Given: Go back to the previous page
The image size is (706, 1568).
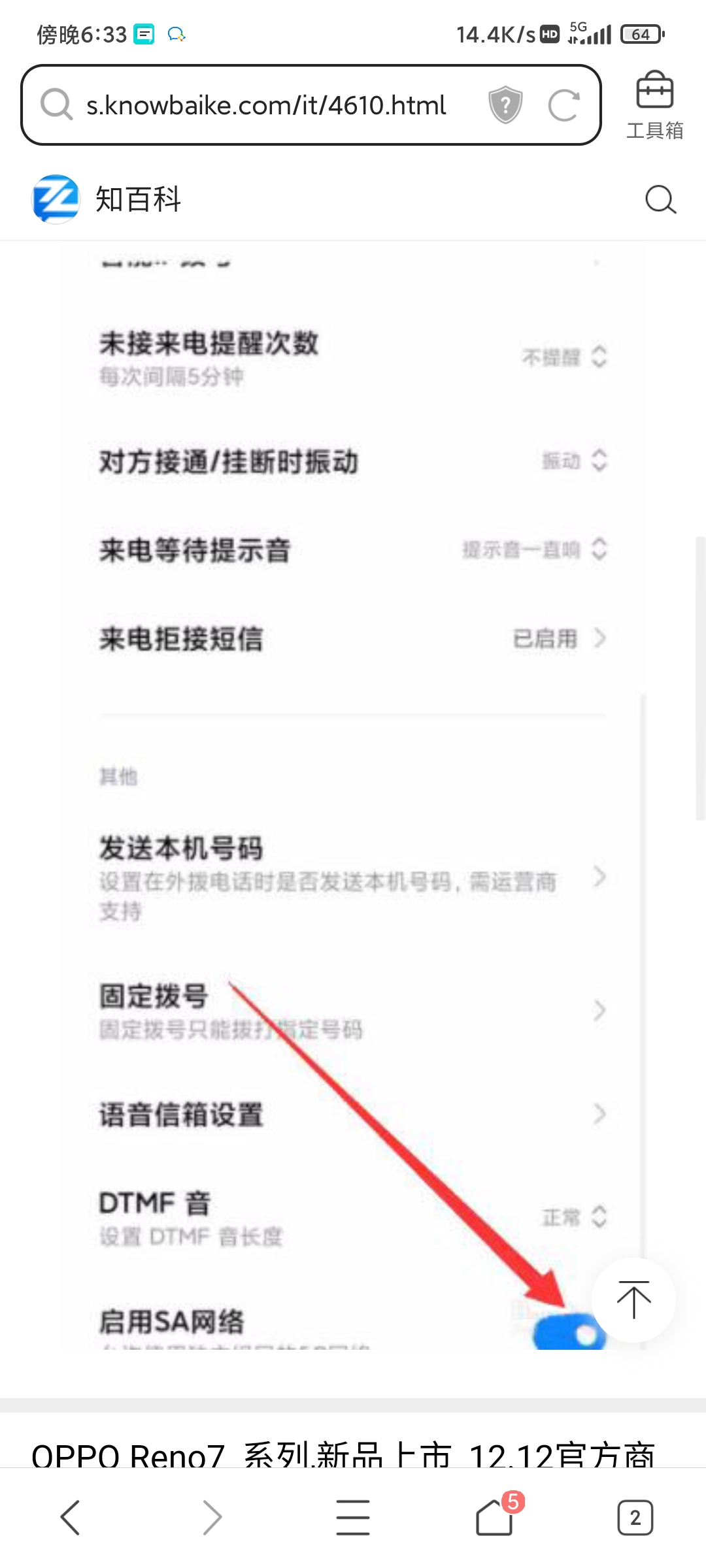Looking at the screenshot, I should tap(71, 1516).
